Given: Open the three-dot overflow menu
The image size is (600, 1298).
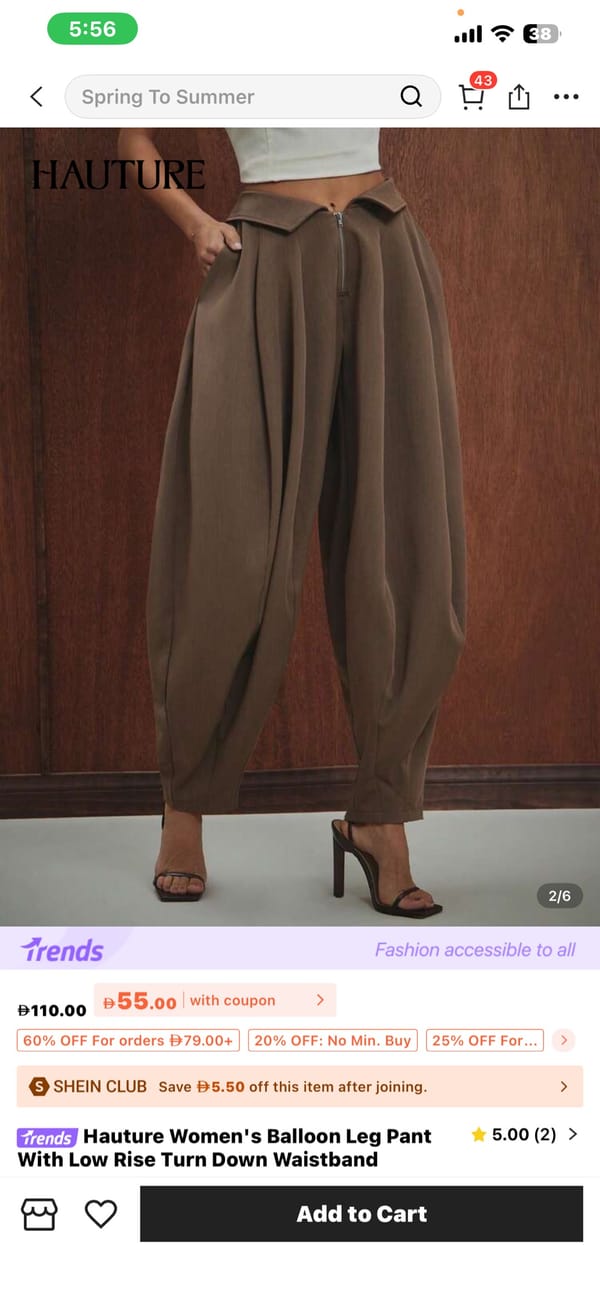Looking at the screenshot, I should coord(566,97).
